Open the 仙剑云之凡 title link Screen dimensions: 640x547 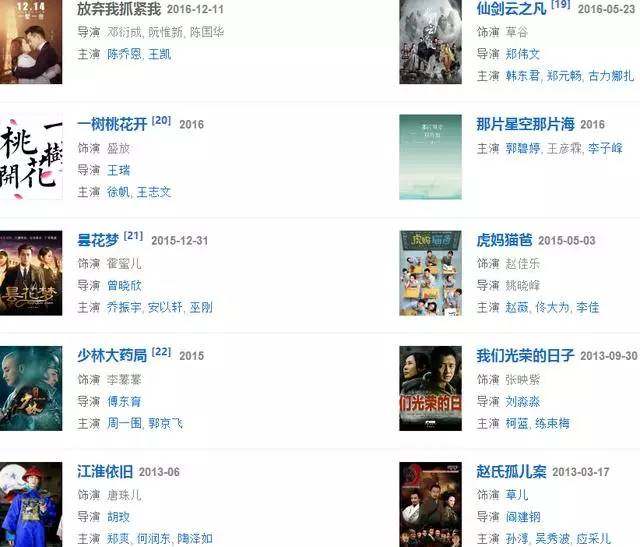tap(511, 9)
